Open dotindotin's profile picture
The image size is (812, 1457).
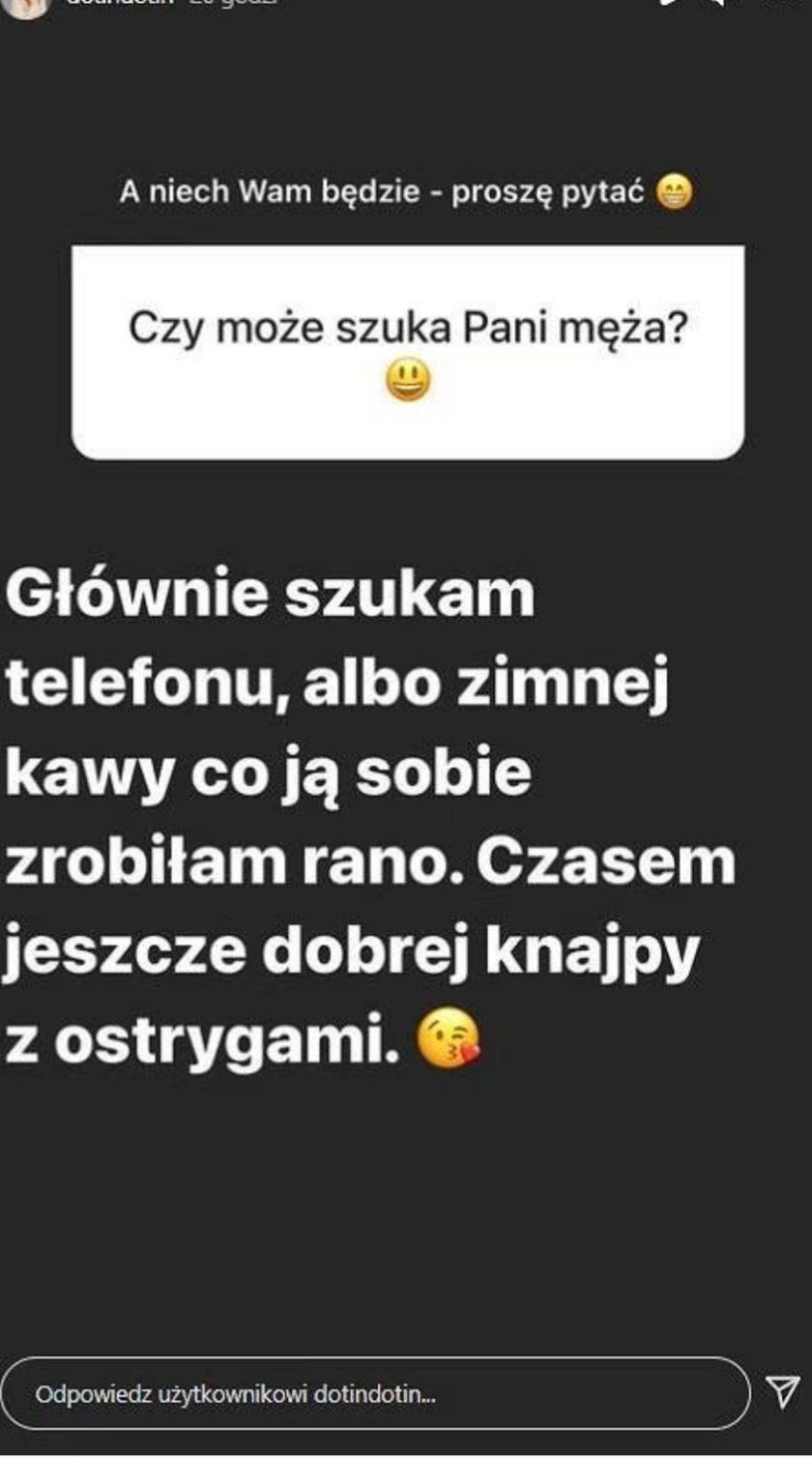pyautogui.click(x=26, y=5)
